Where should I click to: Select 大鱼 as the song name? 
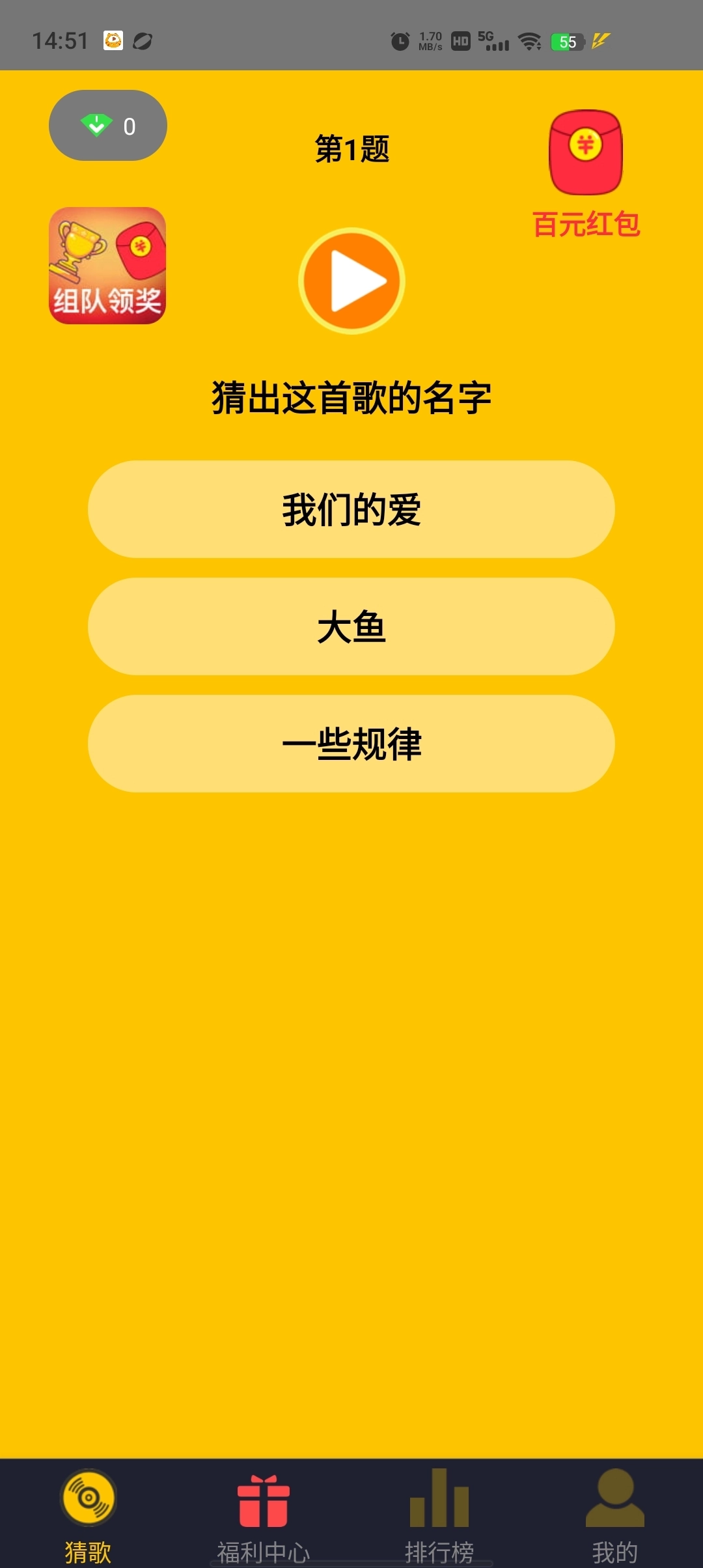point(351,626)
